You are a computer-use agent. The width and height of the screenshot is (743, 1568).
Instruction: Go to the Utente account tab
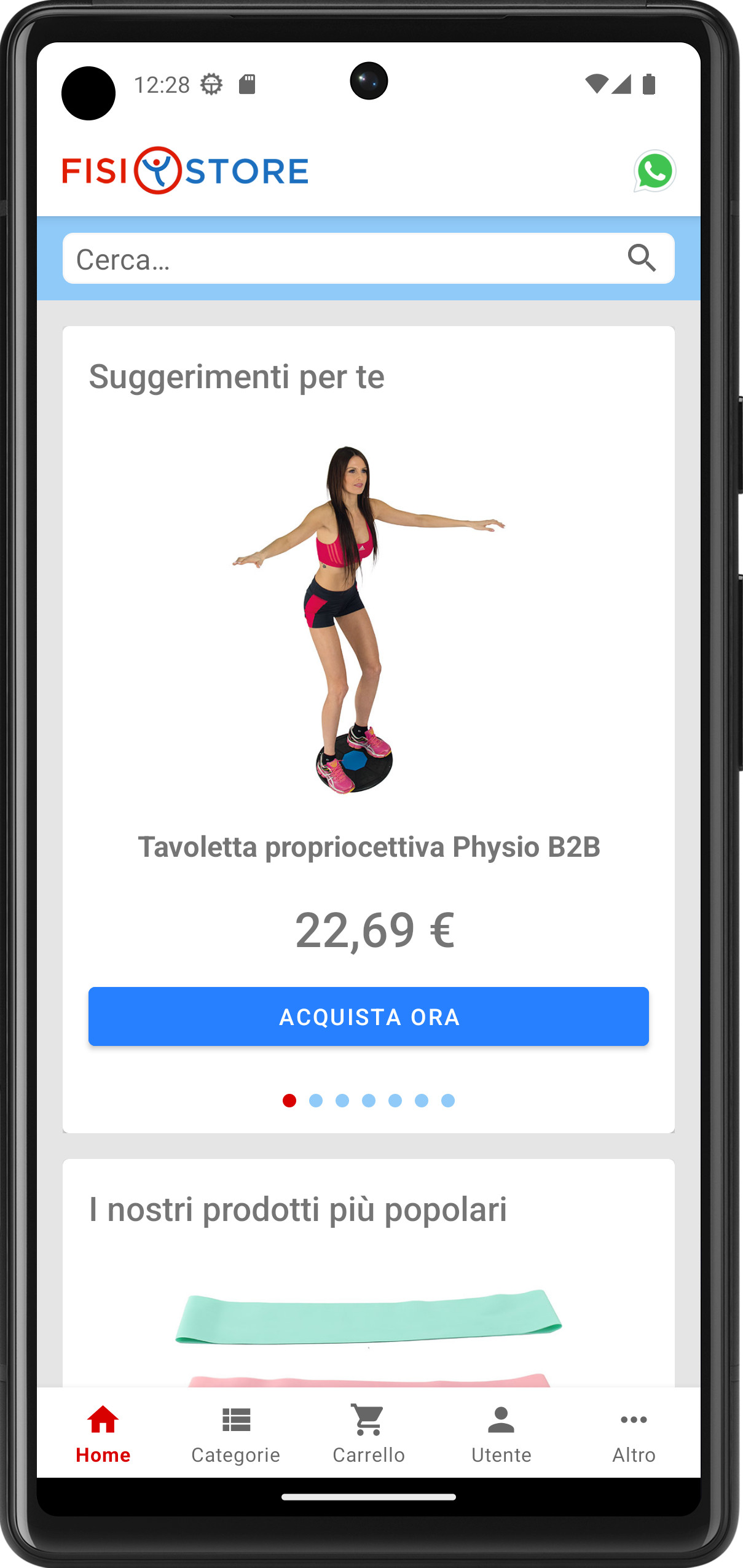click(501, 1434)
